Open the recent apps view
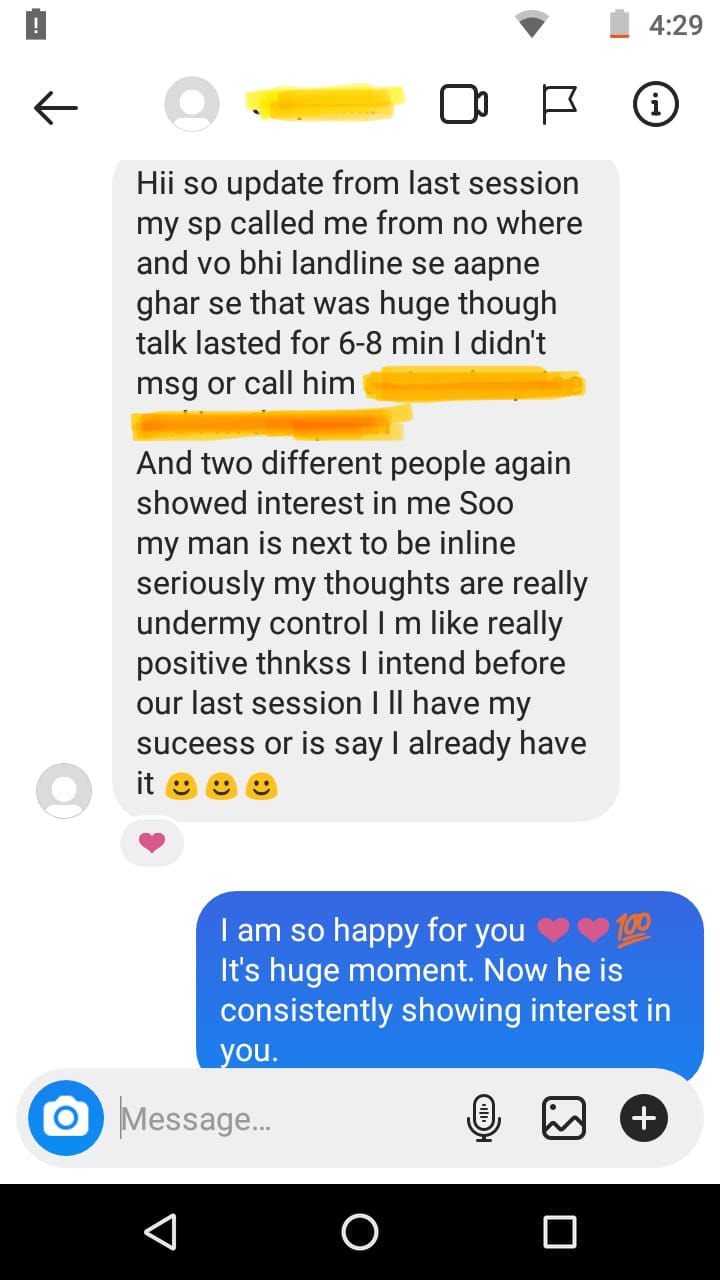This screenshot has width=720, height=1280. tap(560, 1232)
